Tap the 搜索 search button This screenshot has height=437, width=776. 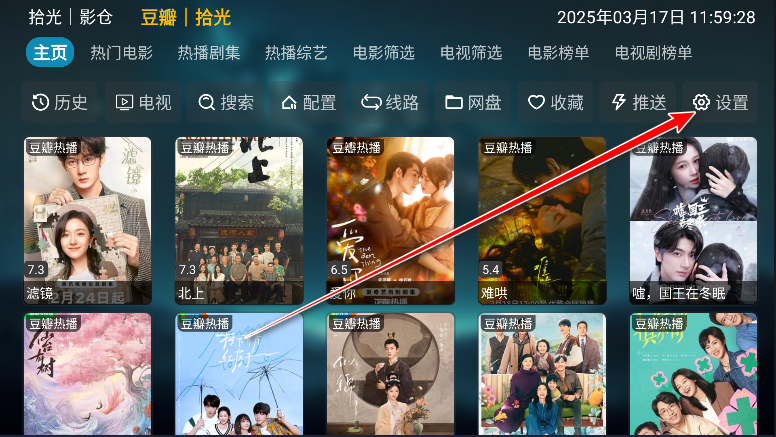click(226, 102)
